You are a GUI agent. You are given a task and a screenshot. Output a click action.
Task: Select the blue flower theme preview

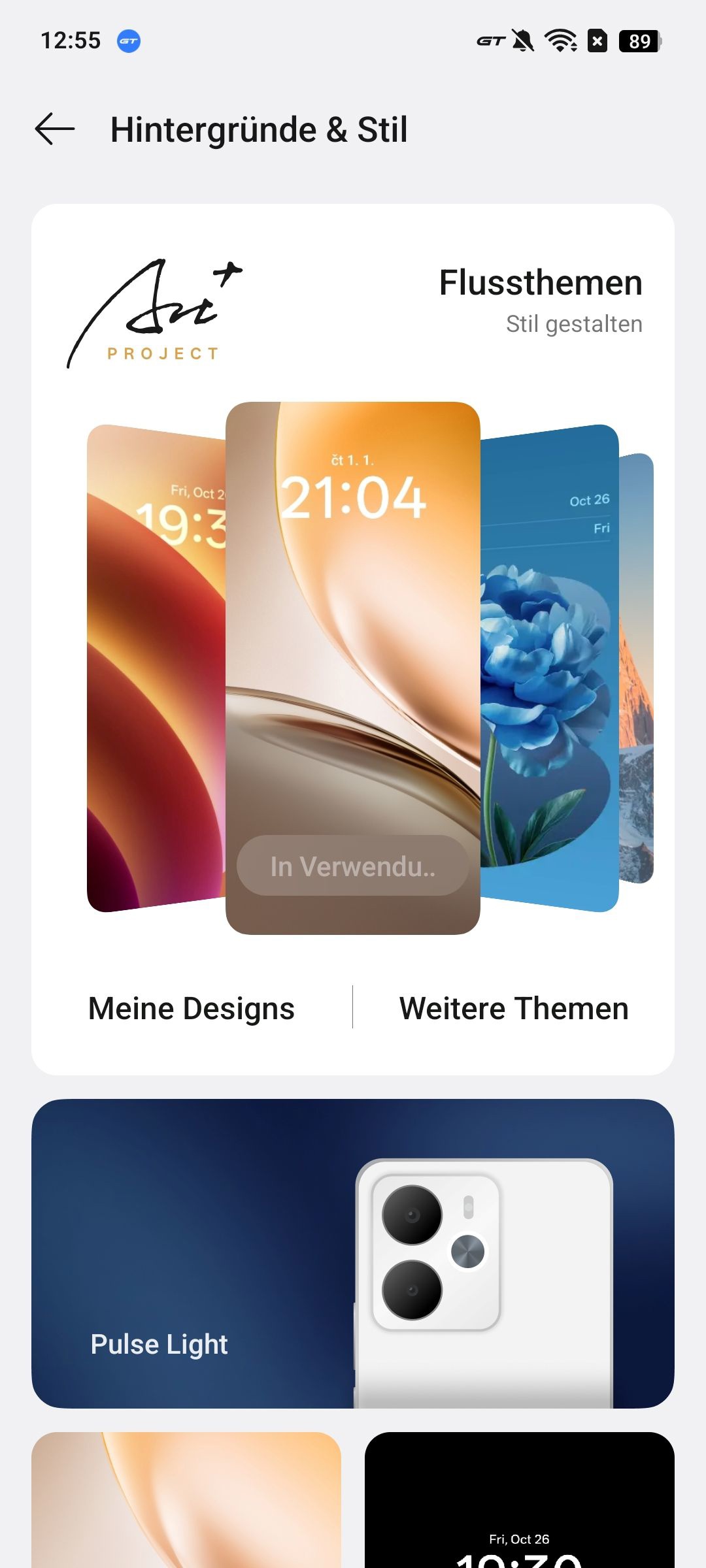click(549, 666)
